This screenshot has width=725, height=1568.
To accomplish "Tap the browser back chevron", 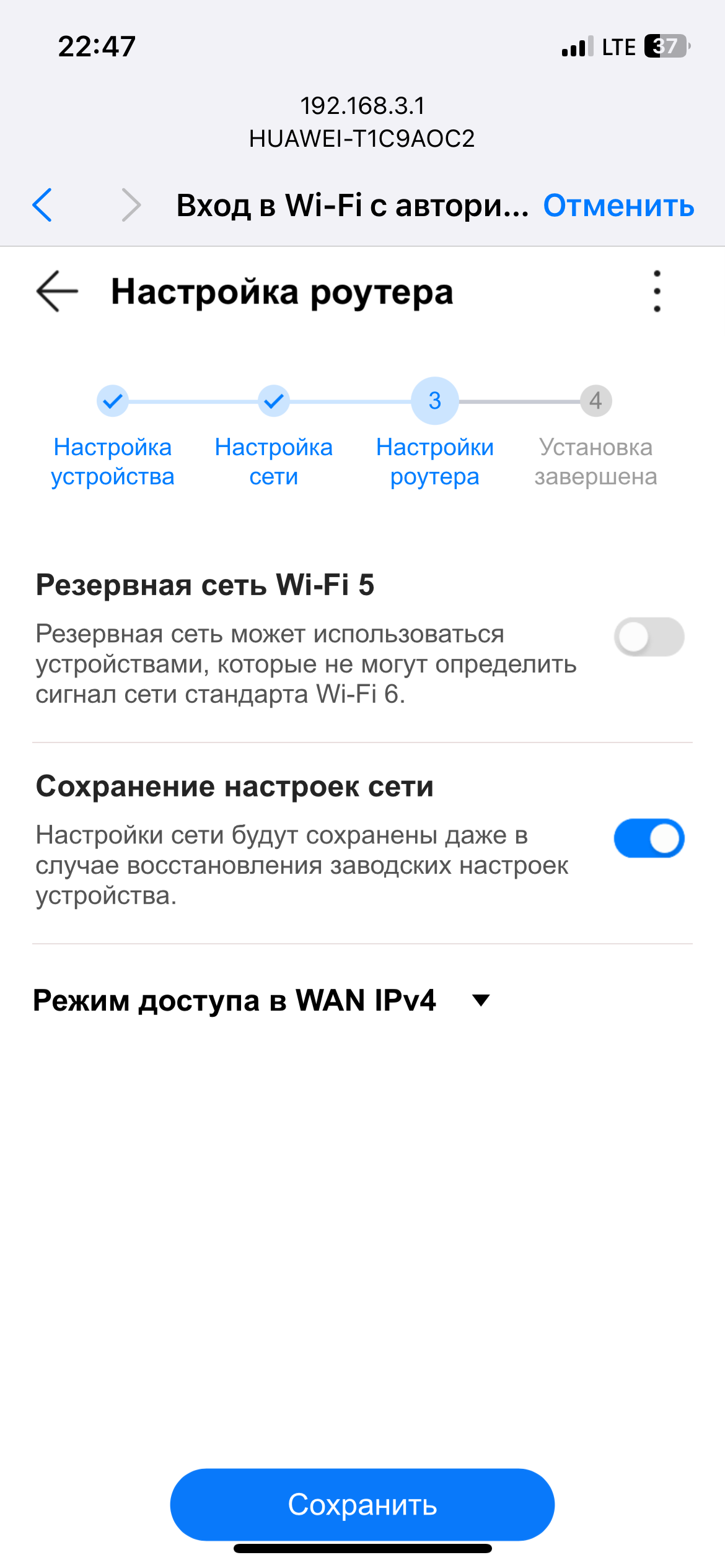I will [42, 205].
